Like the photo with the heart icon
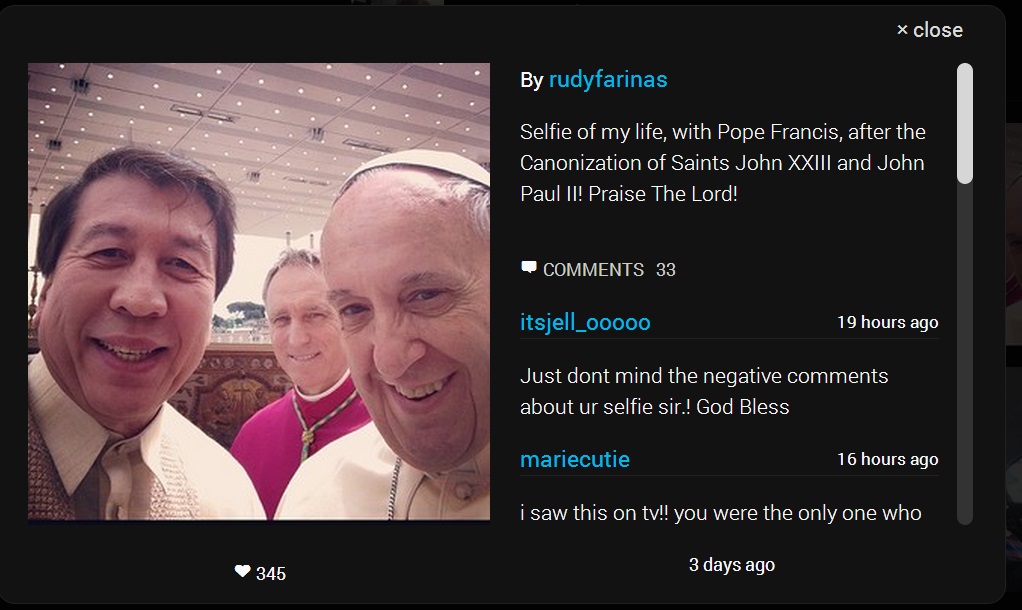Viewport: 1022px width, 610px height. [x=243, y=572]
